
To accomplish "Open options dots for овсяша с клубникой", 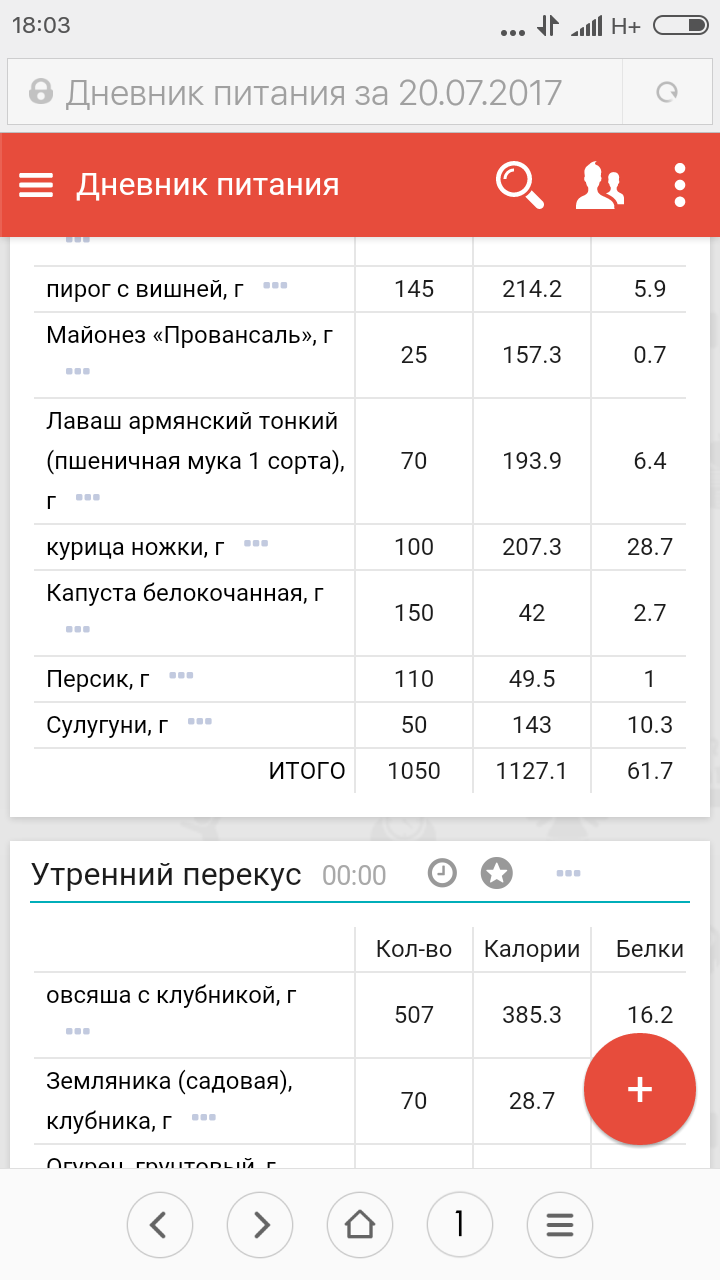I will (x=78, y=1031).
